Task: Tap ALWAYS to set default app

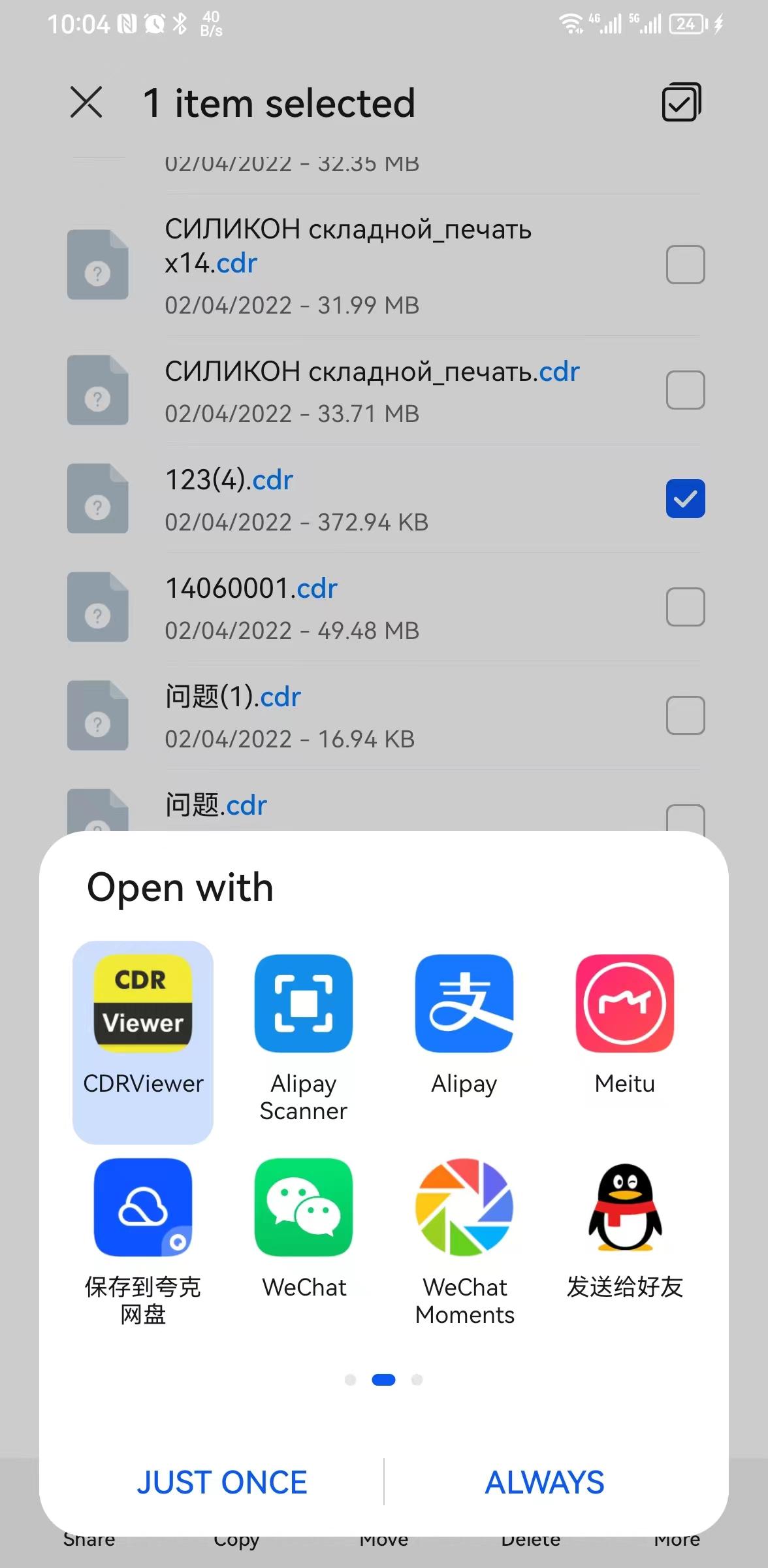Action: (545, 1482)
